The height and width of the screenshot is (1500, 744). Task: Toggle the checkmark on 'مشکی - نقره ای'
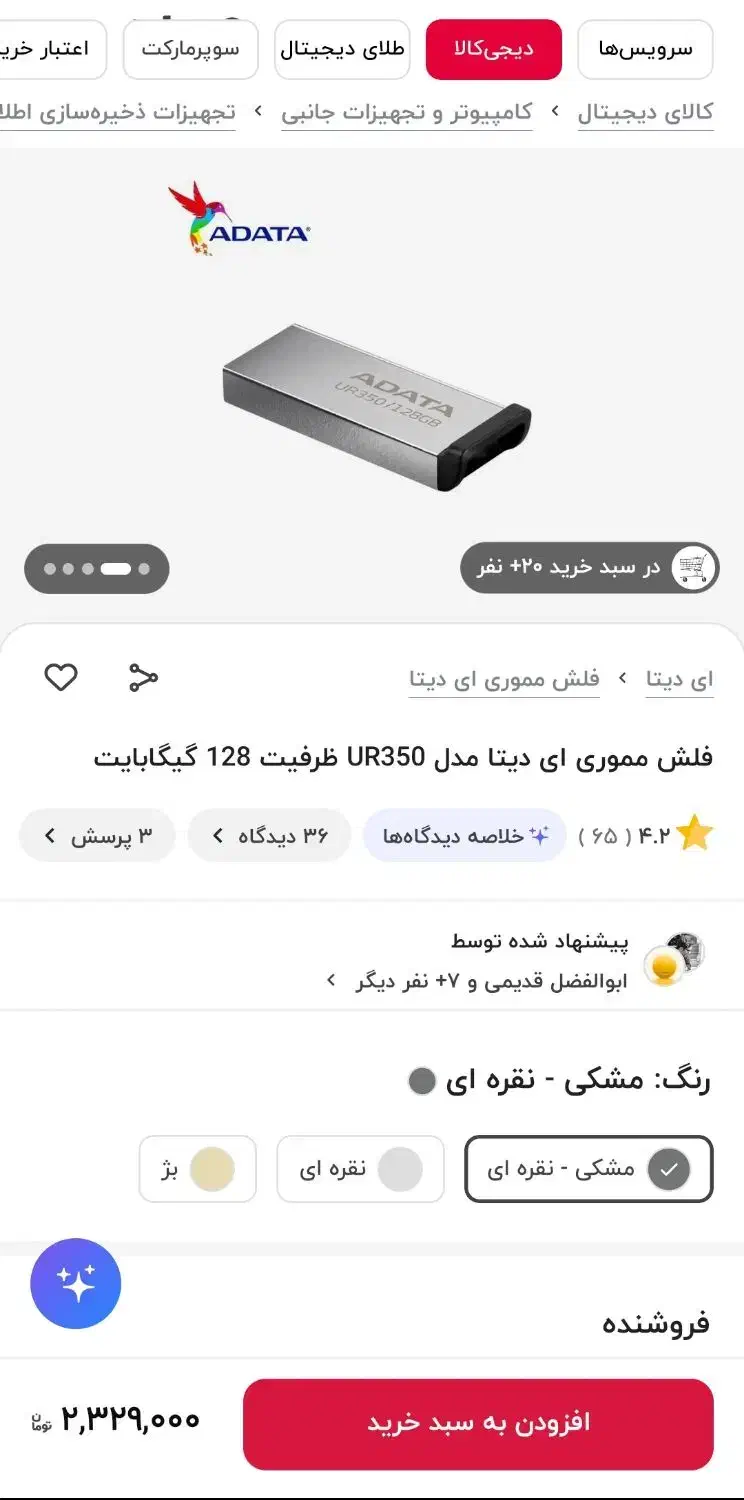pyautogui.click(x=668, y=1168)
